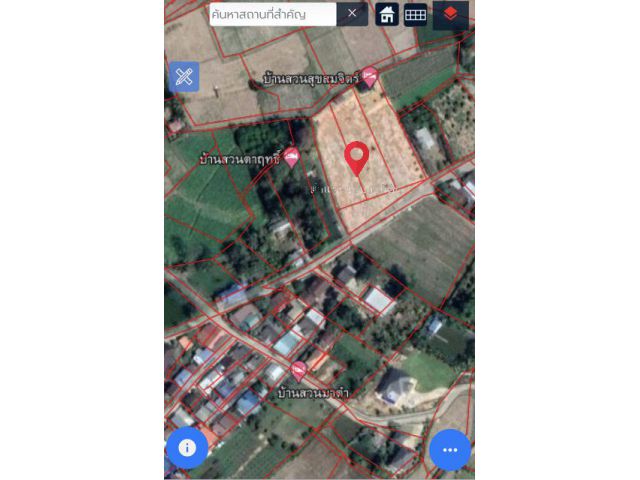Viewport: 640px width, 480px height.
Task: Open the grid table view icon
Action: point(415,14)
